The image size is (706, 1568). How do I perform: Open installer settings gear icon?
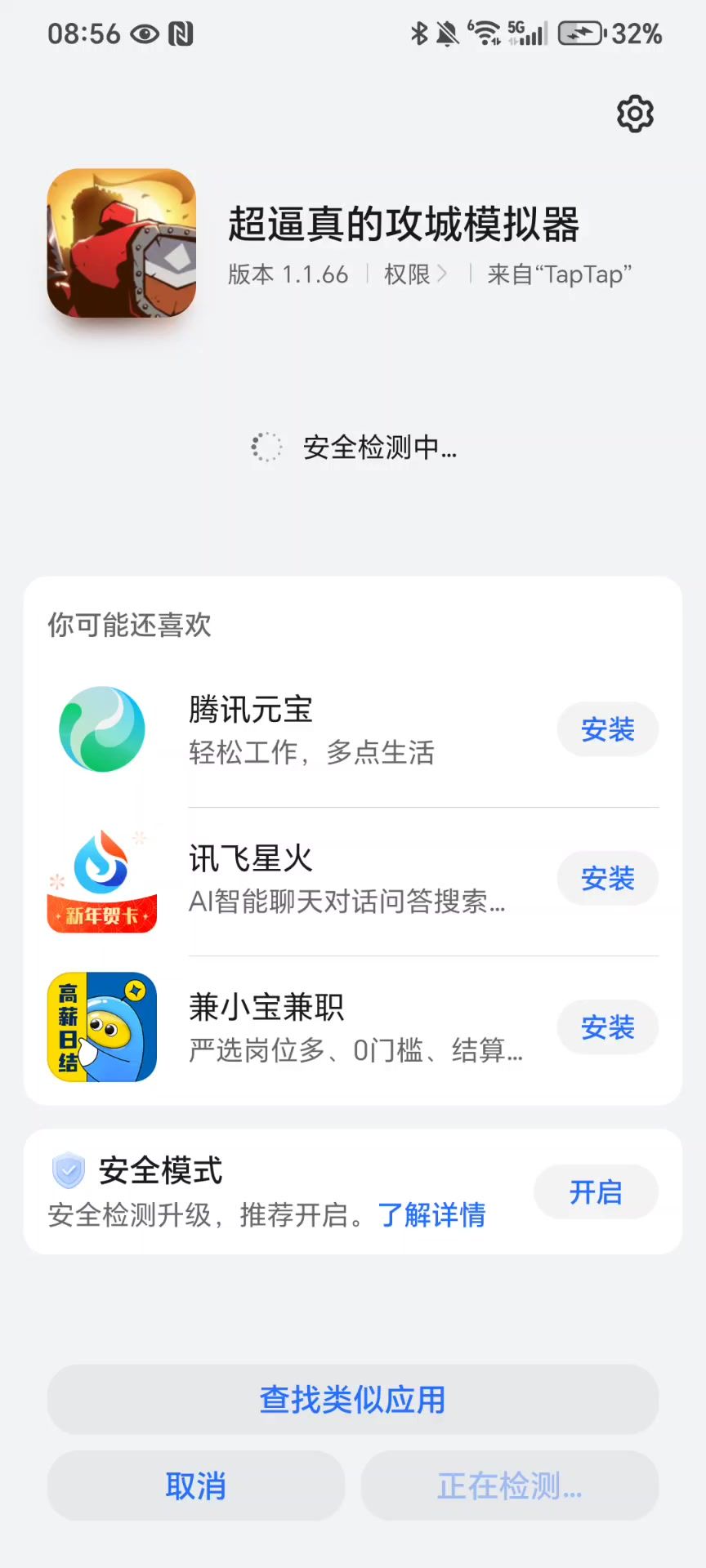click(x=635, y=114)
